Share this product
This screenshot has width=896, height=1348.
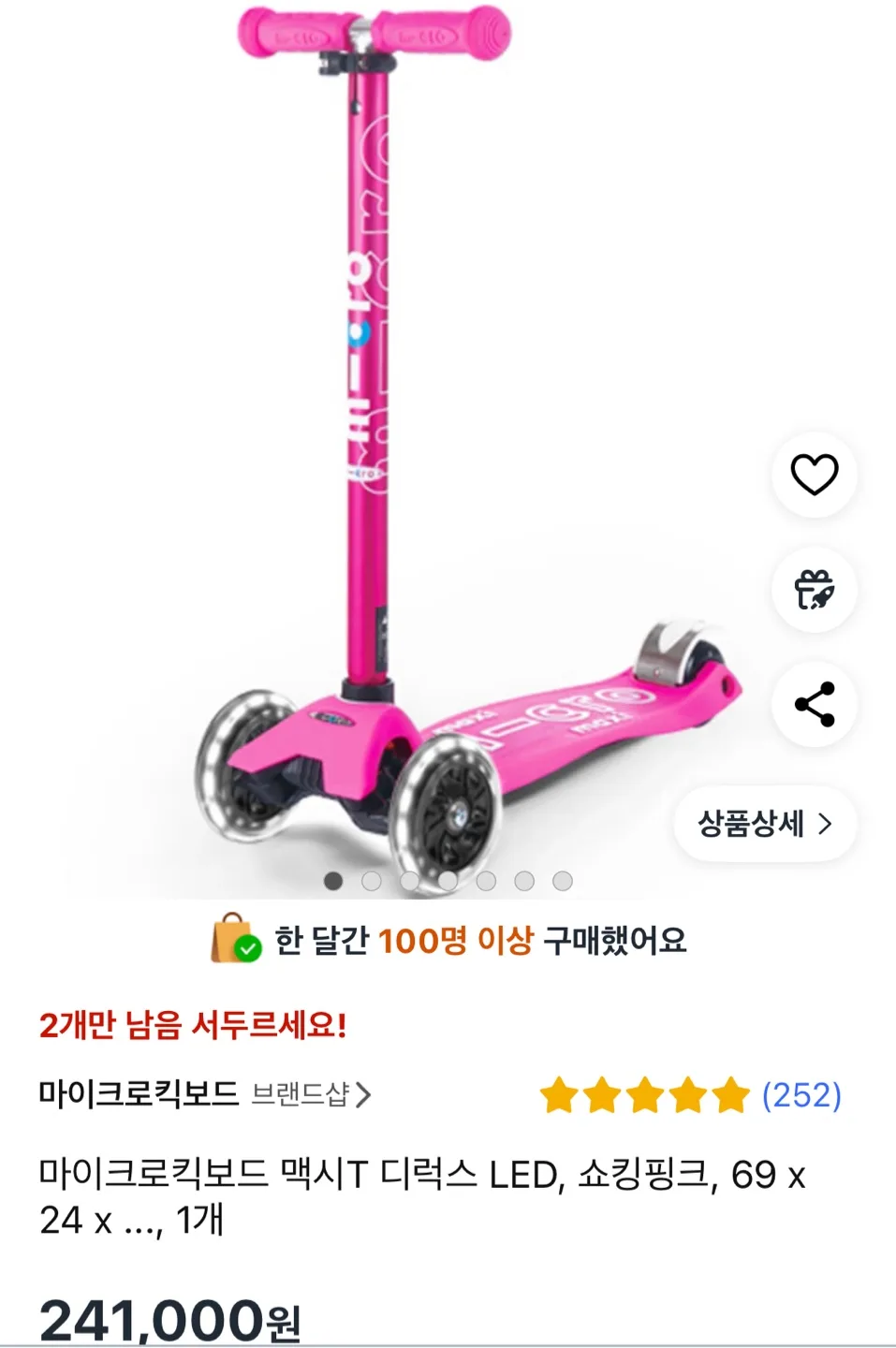pyautogui.click(x=814, y=705)
